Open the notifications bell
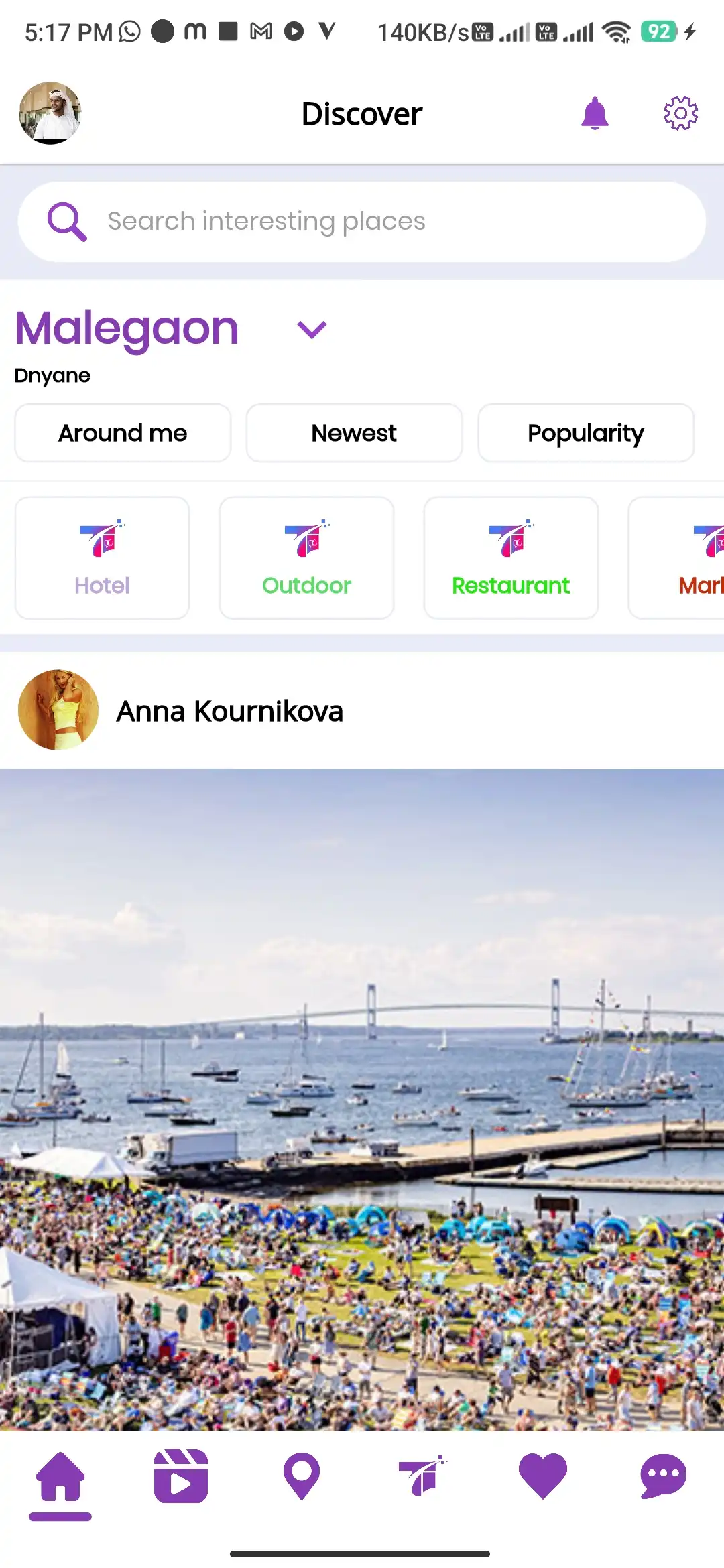Image resolution: width=724 pixels, height=1568 pixels. (596, 113)
